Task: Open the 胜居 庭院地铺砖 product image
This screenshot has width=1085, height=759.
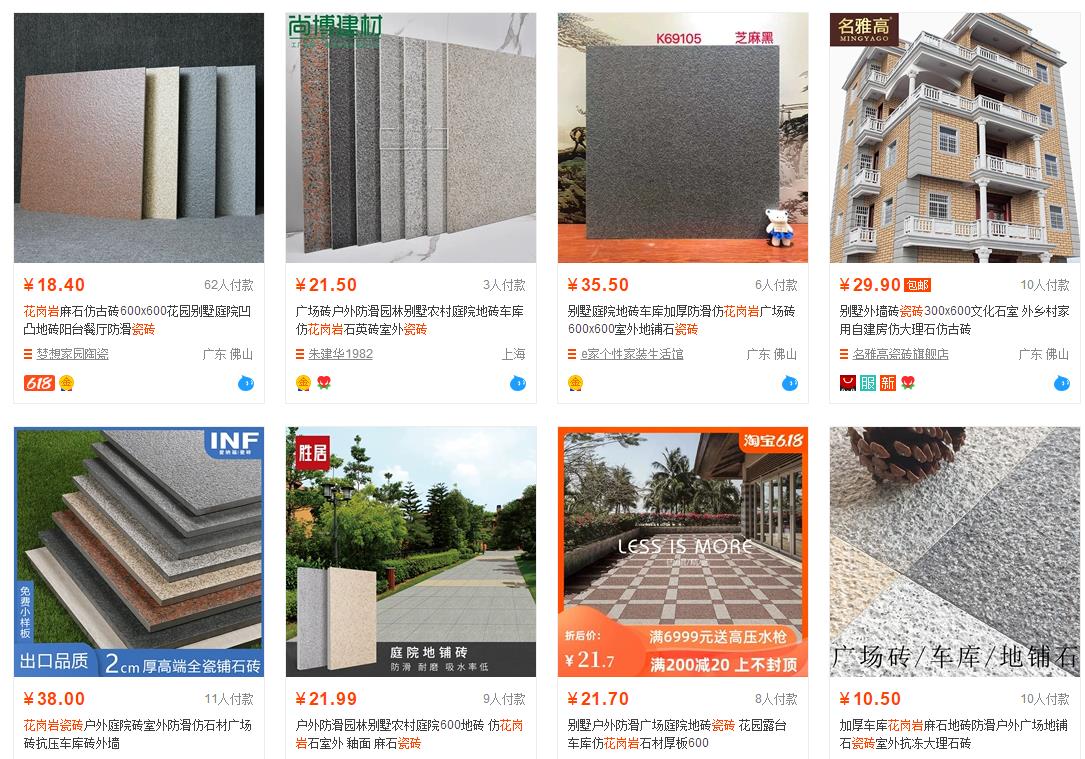Action: click(x=411, y=552)
